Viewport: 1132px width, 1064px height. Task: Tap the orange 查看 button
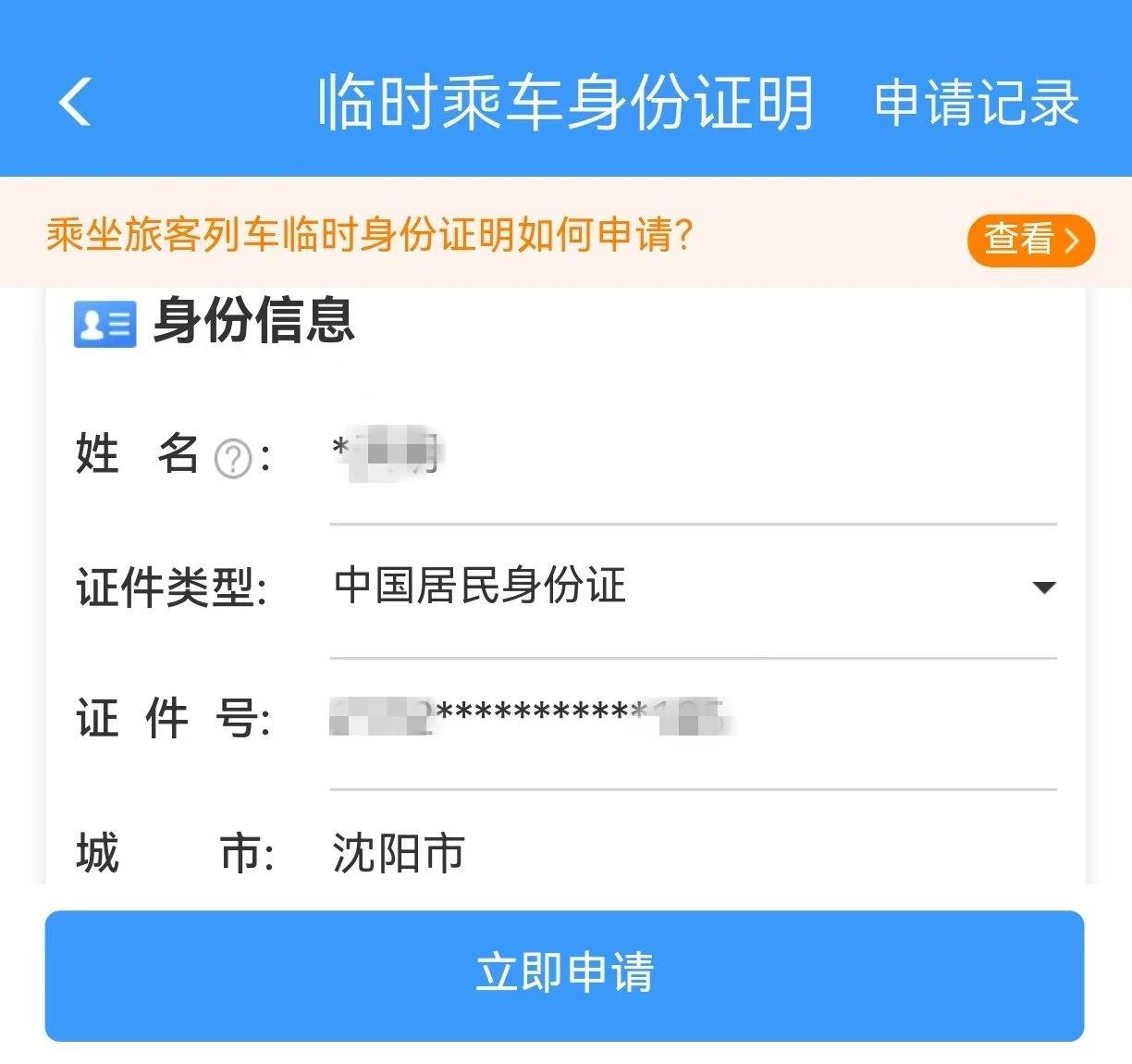pyautogui.click(x=1030, y=240)
